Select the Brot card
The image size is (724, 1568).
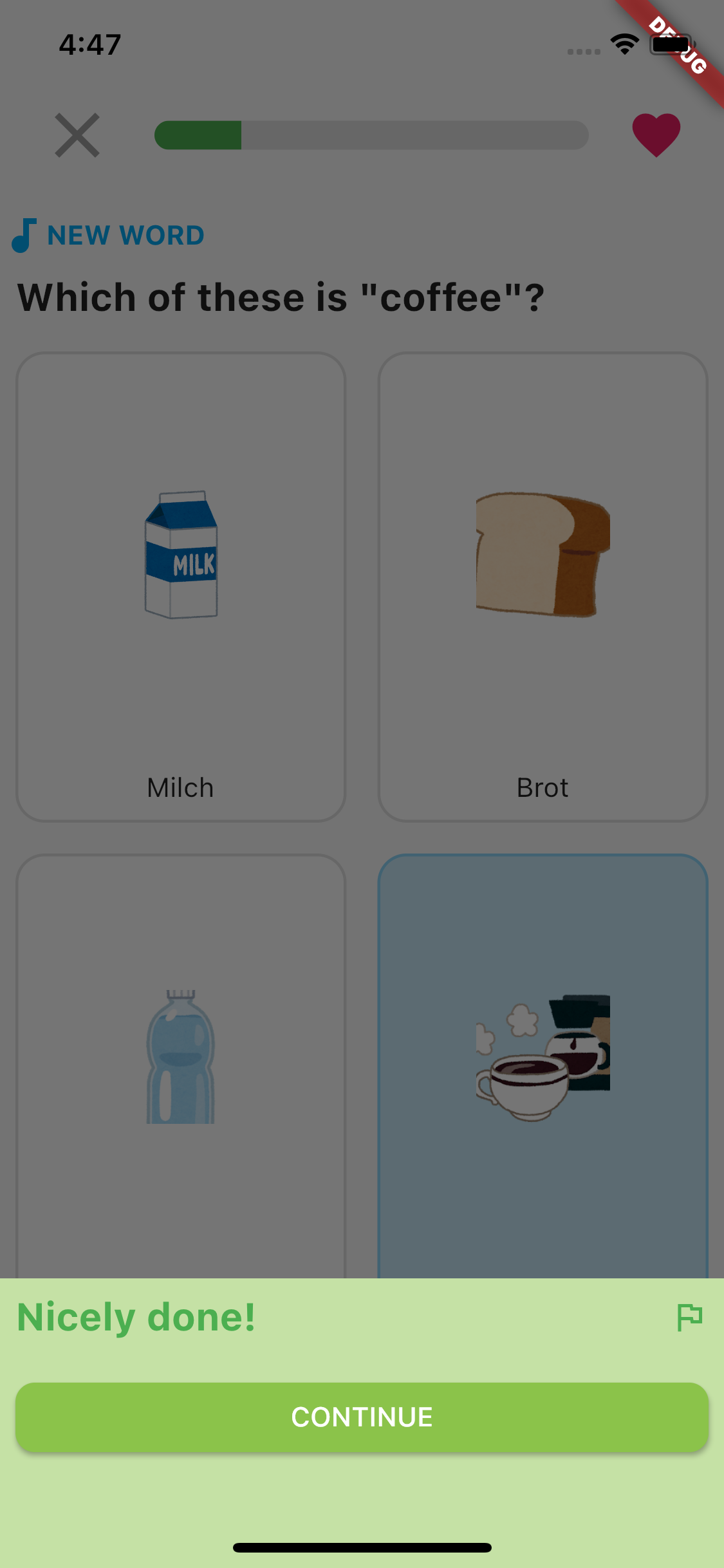point(543,586)
